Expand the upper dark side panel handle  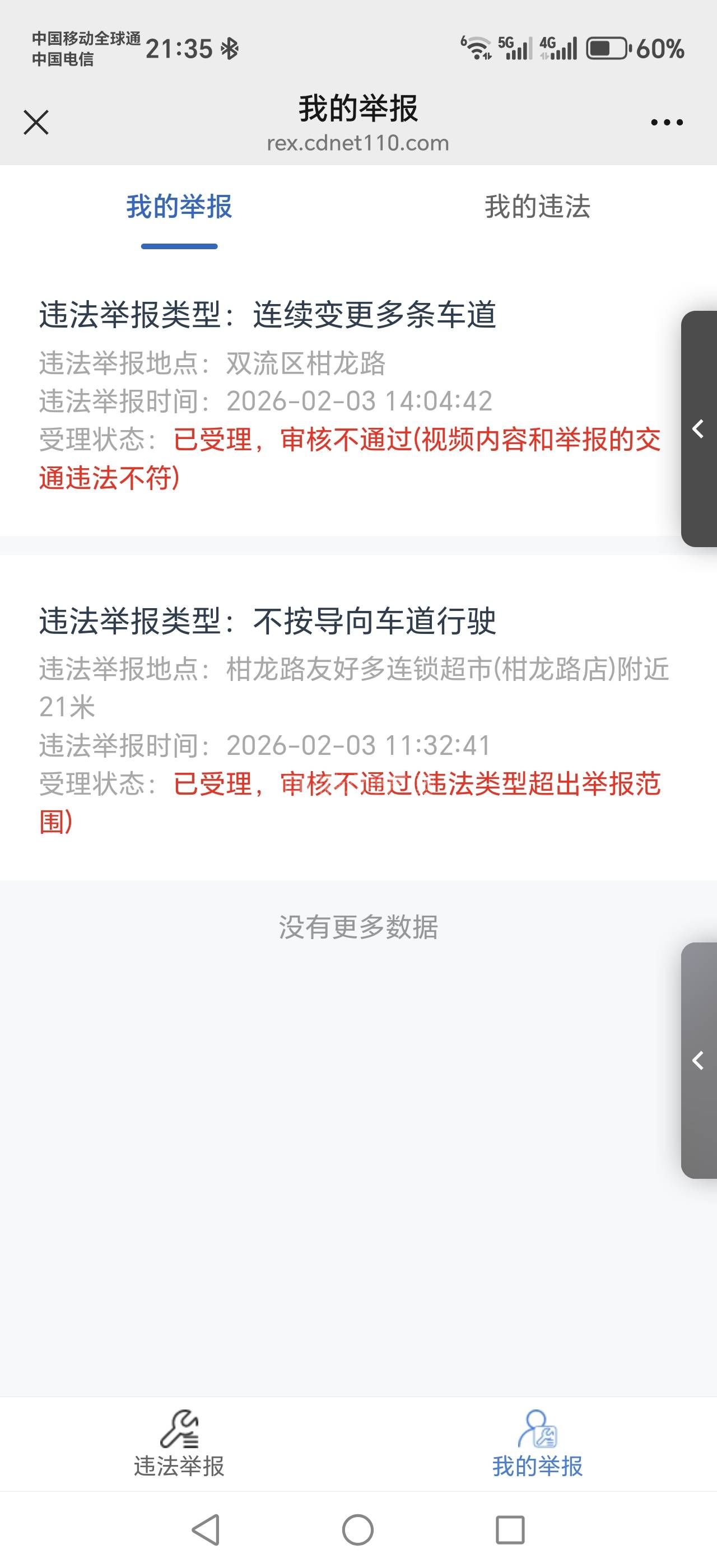699,429
